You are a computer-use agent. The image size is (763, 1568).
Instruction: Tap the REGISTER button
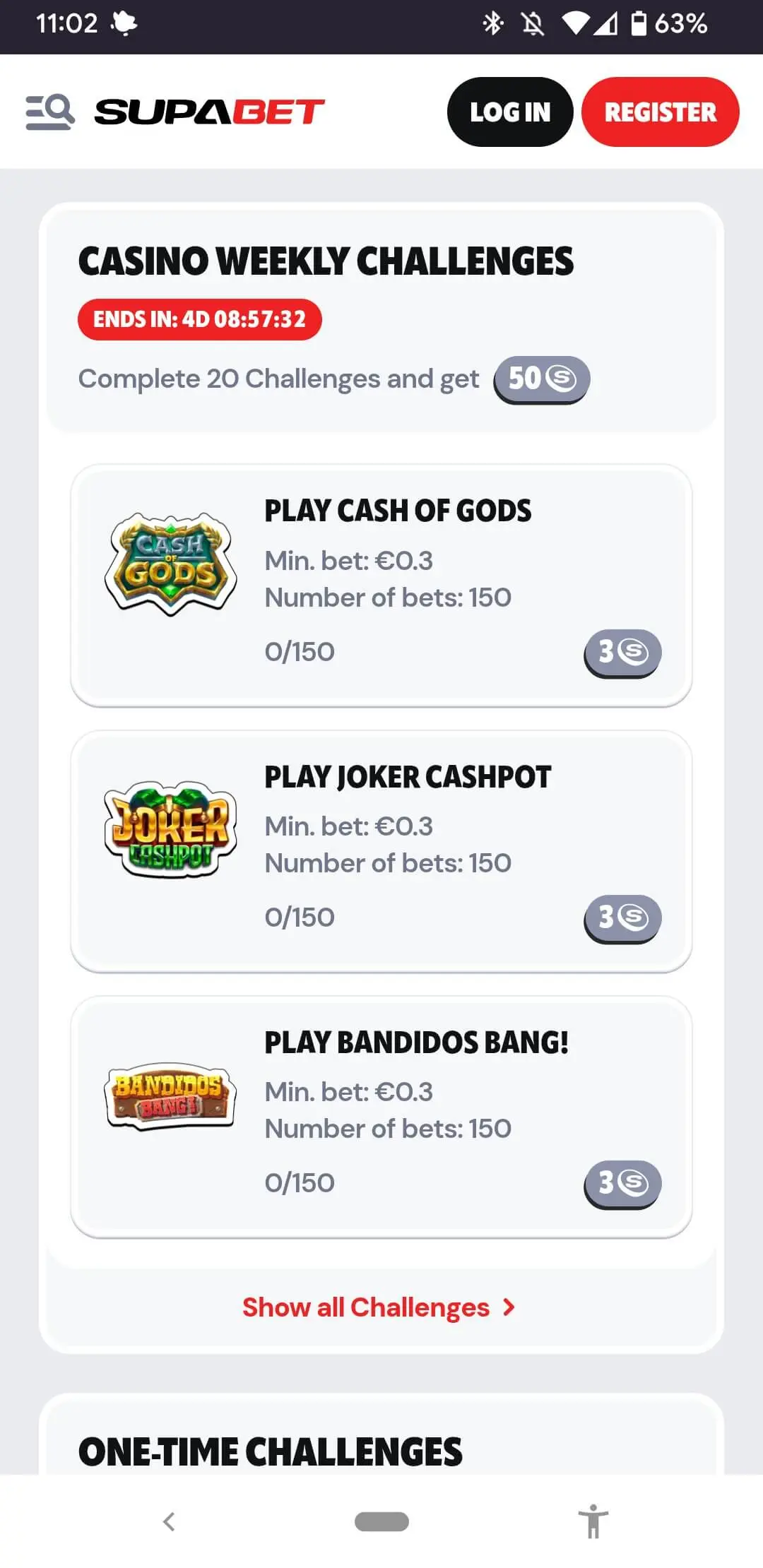(x=660, y=112)
